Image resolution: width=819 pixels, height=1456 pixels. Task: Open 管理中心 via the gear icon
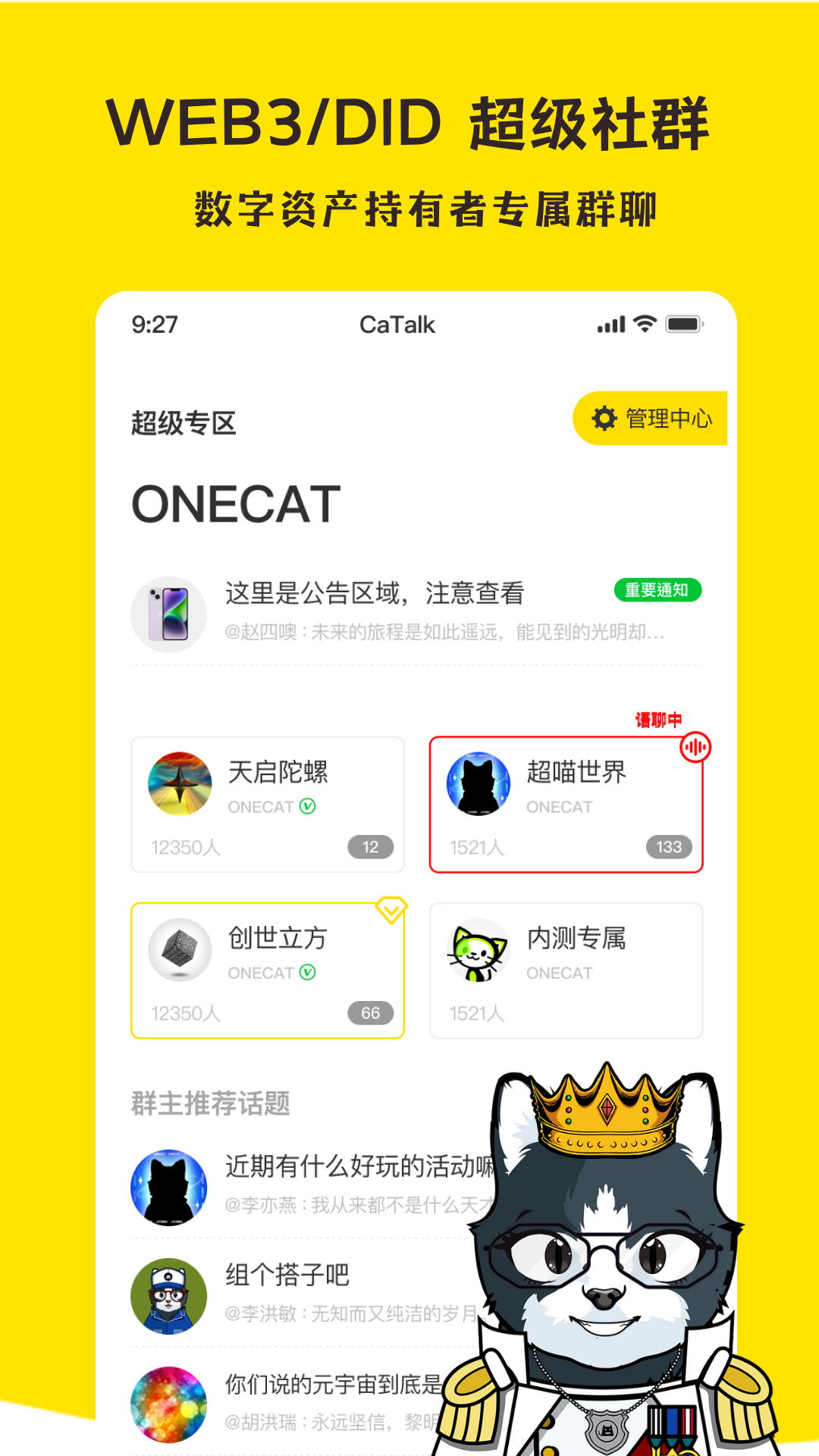[604, 418]
